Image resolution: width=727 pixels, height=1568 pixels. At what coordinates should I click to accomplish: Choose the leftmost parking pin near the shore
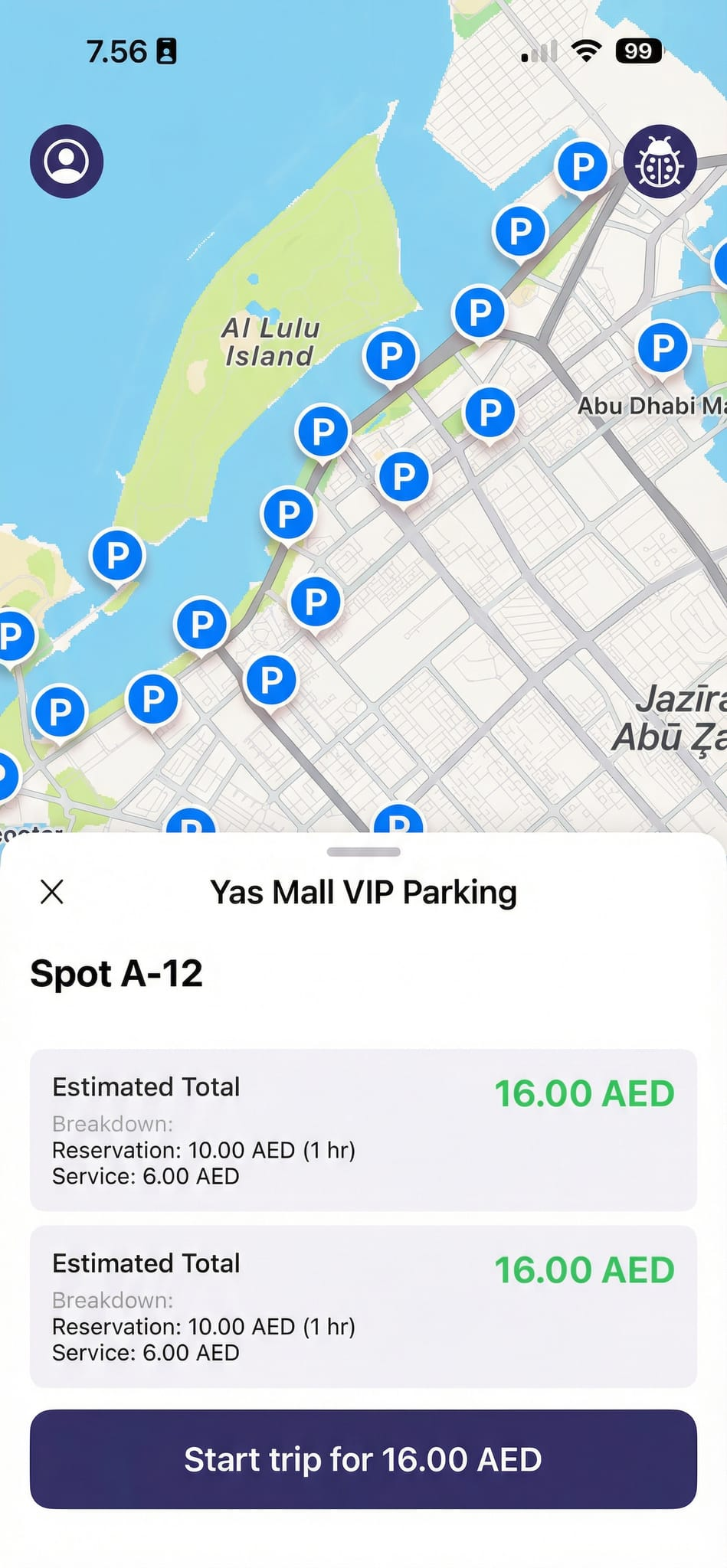12,635
